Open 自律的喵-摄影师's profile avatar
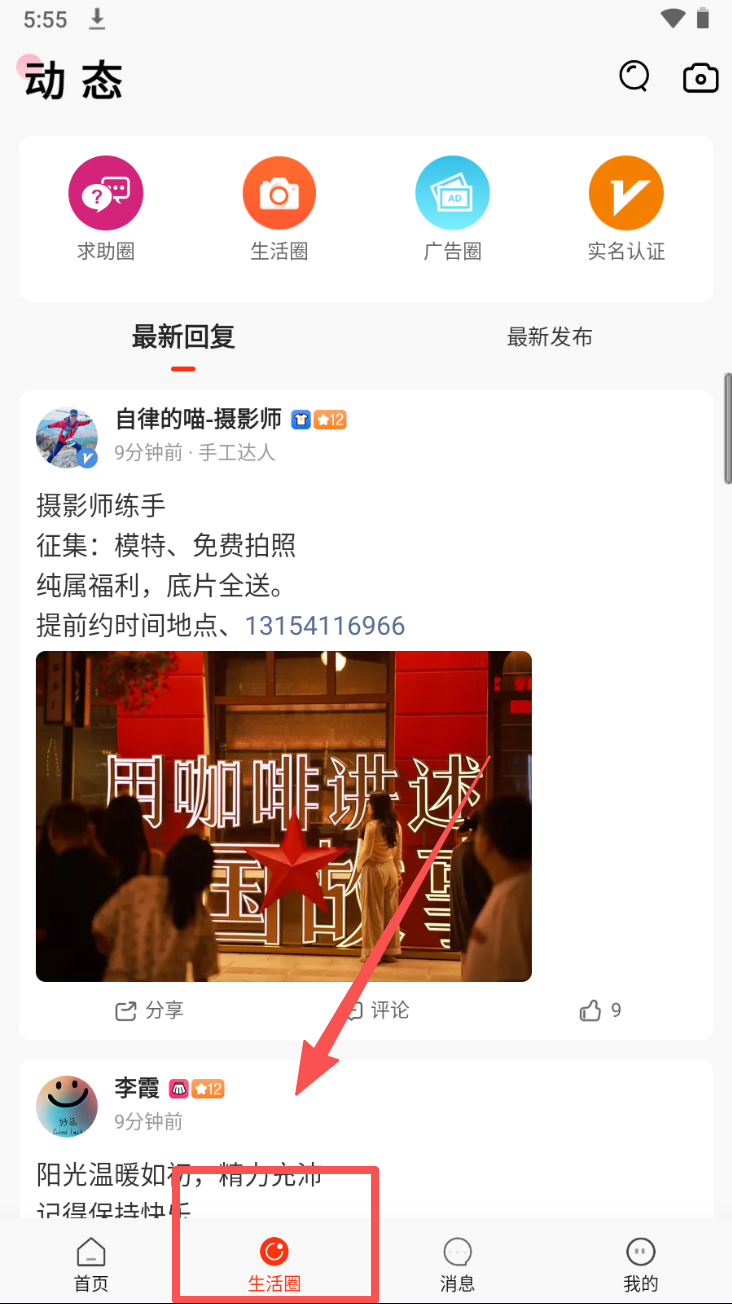 click(67, 437)
